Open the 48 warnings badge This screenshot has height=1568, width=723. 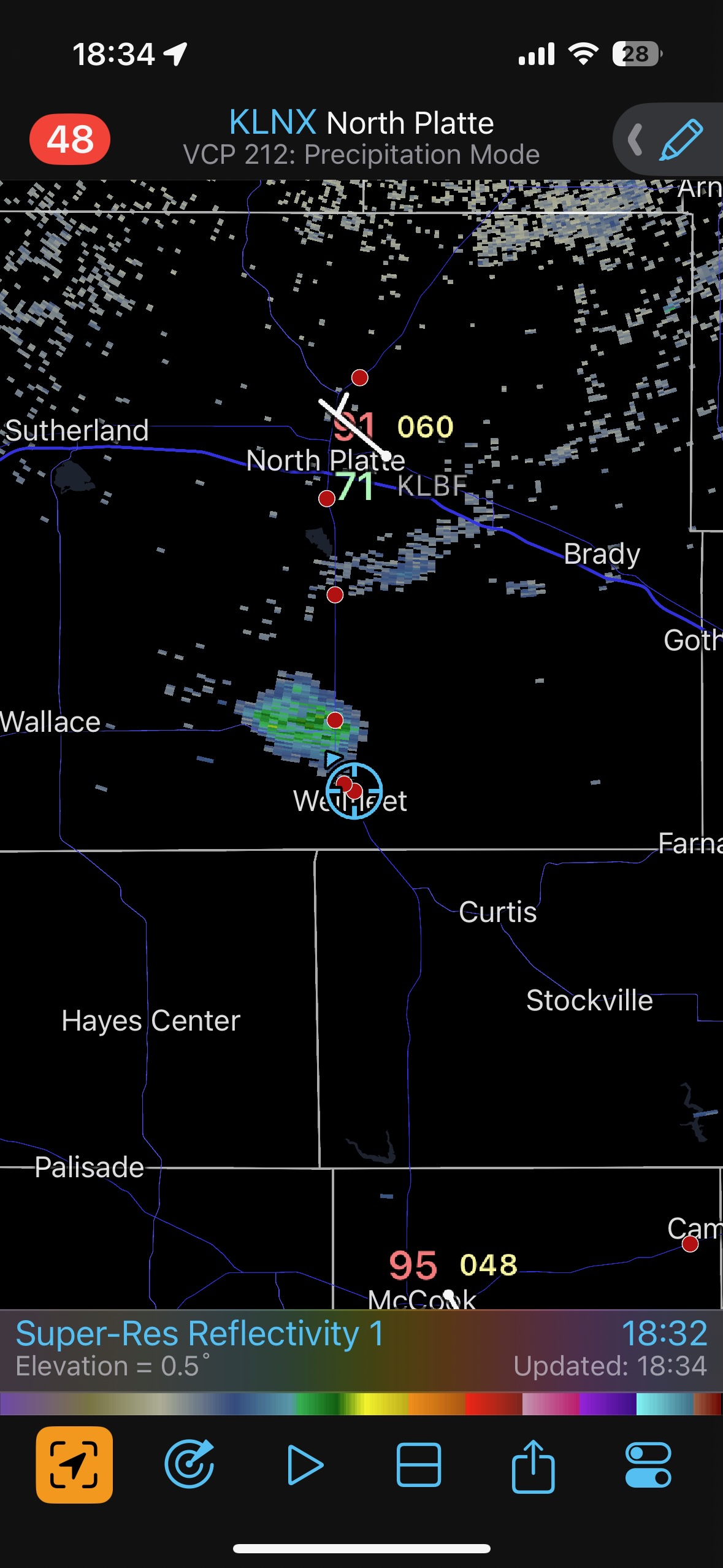point(70,139)
